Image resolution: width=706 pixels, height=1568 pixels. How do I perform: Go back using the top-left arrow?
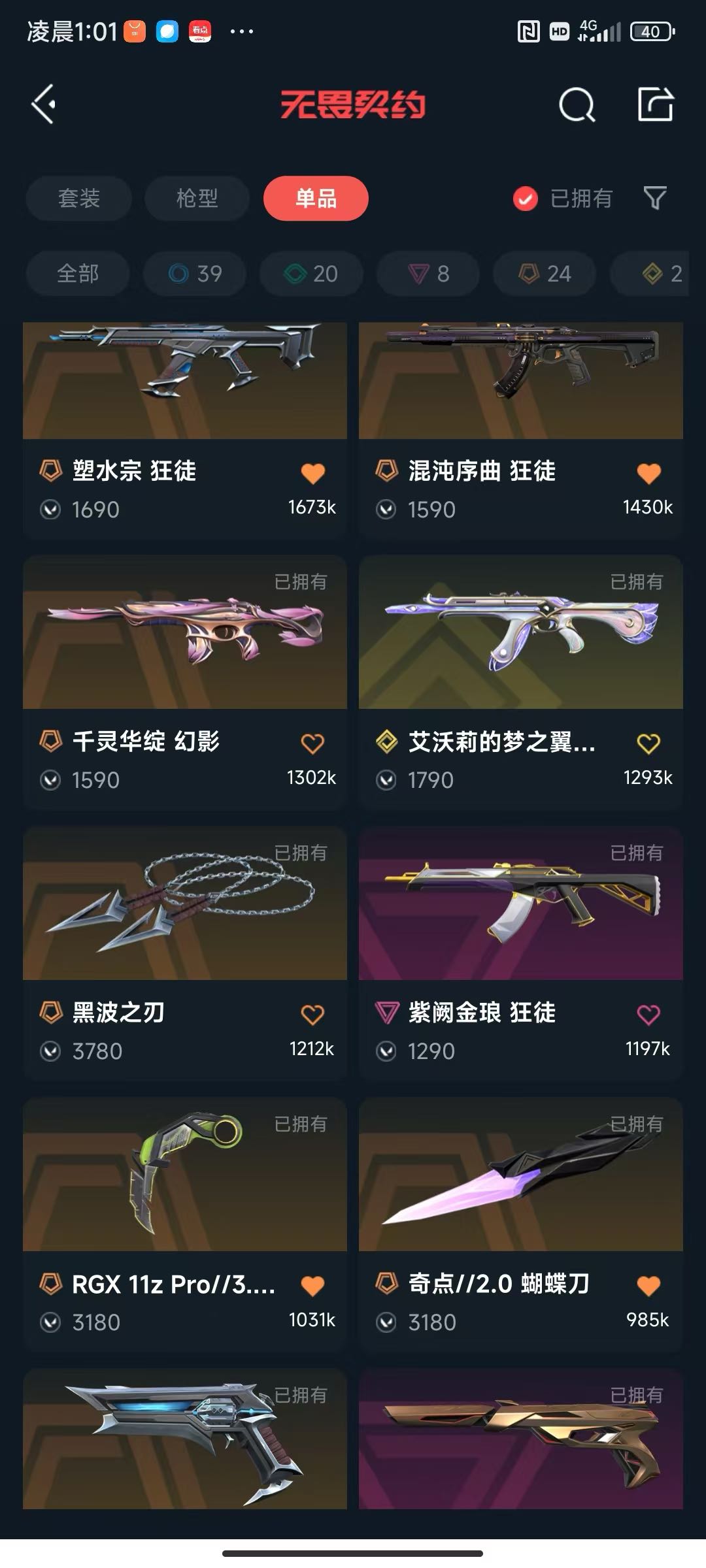click(44, 105)
